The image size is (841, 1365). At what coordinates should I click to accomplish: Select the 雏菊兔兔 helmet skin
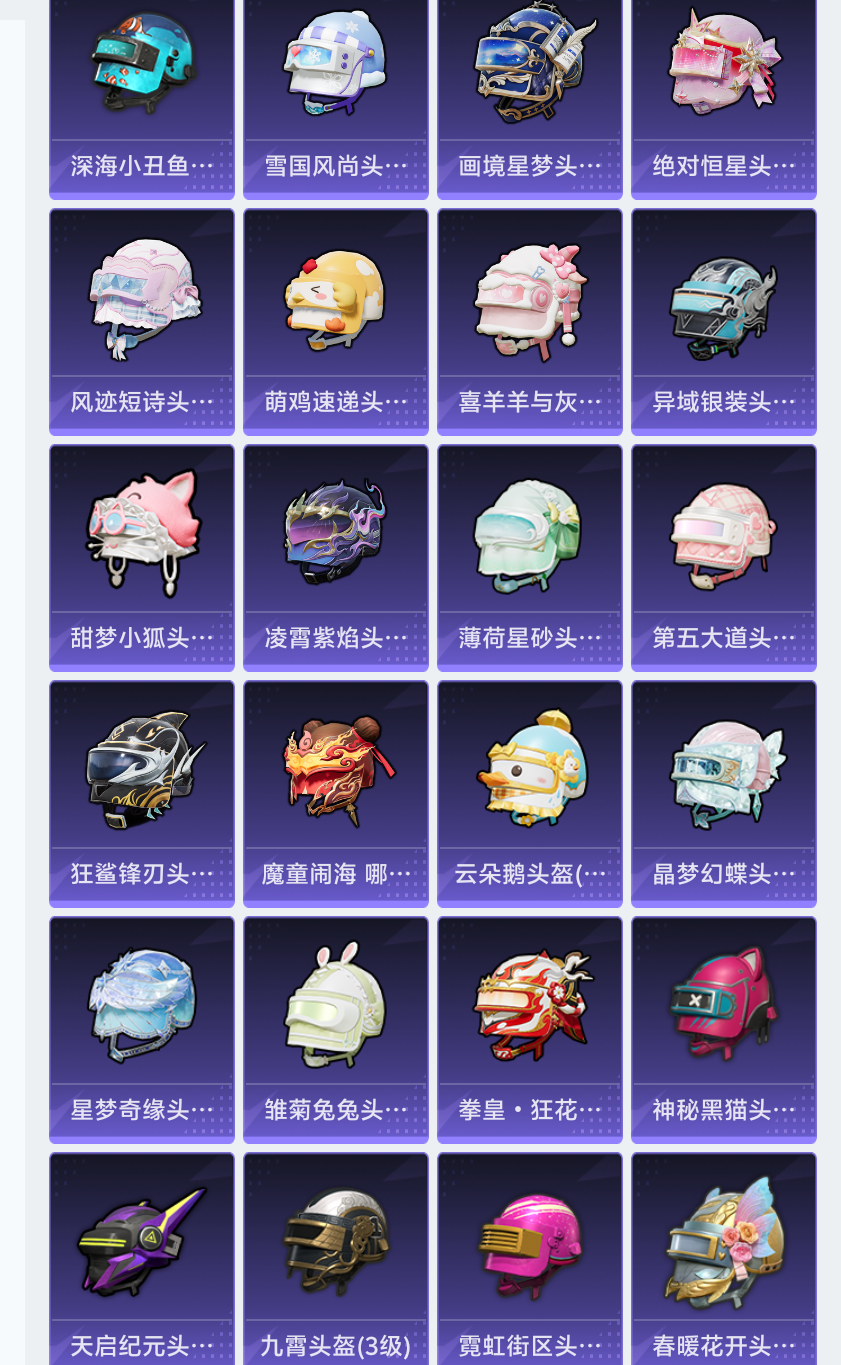(x=336, y=1030)
